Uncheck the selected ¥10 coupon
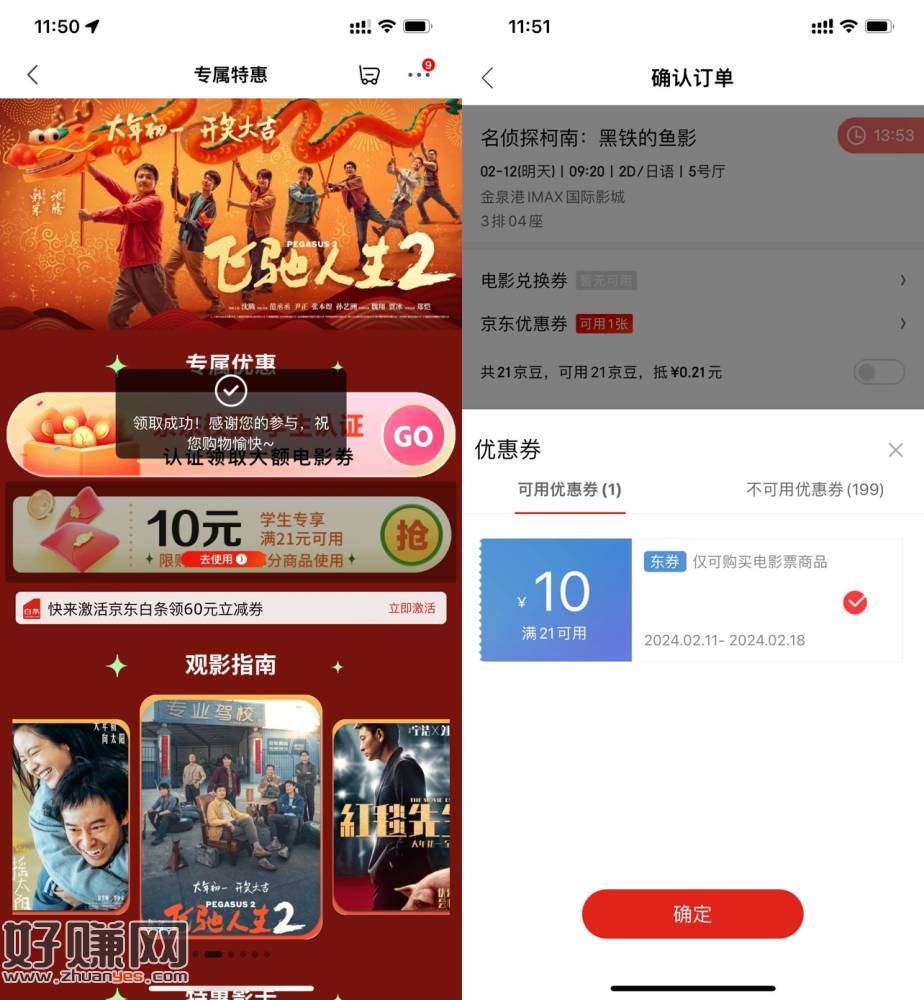This screenshot has height=1000, width=924. click(855, 602)
